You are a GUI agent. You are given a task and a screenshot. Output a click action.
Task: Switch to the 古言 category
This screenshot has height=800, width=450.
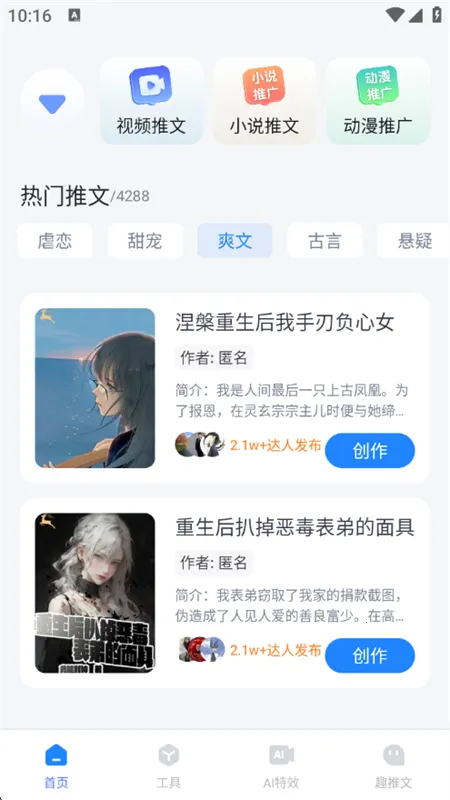coord(325,241)
